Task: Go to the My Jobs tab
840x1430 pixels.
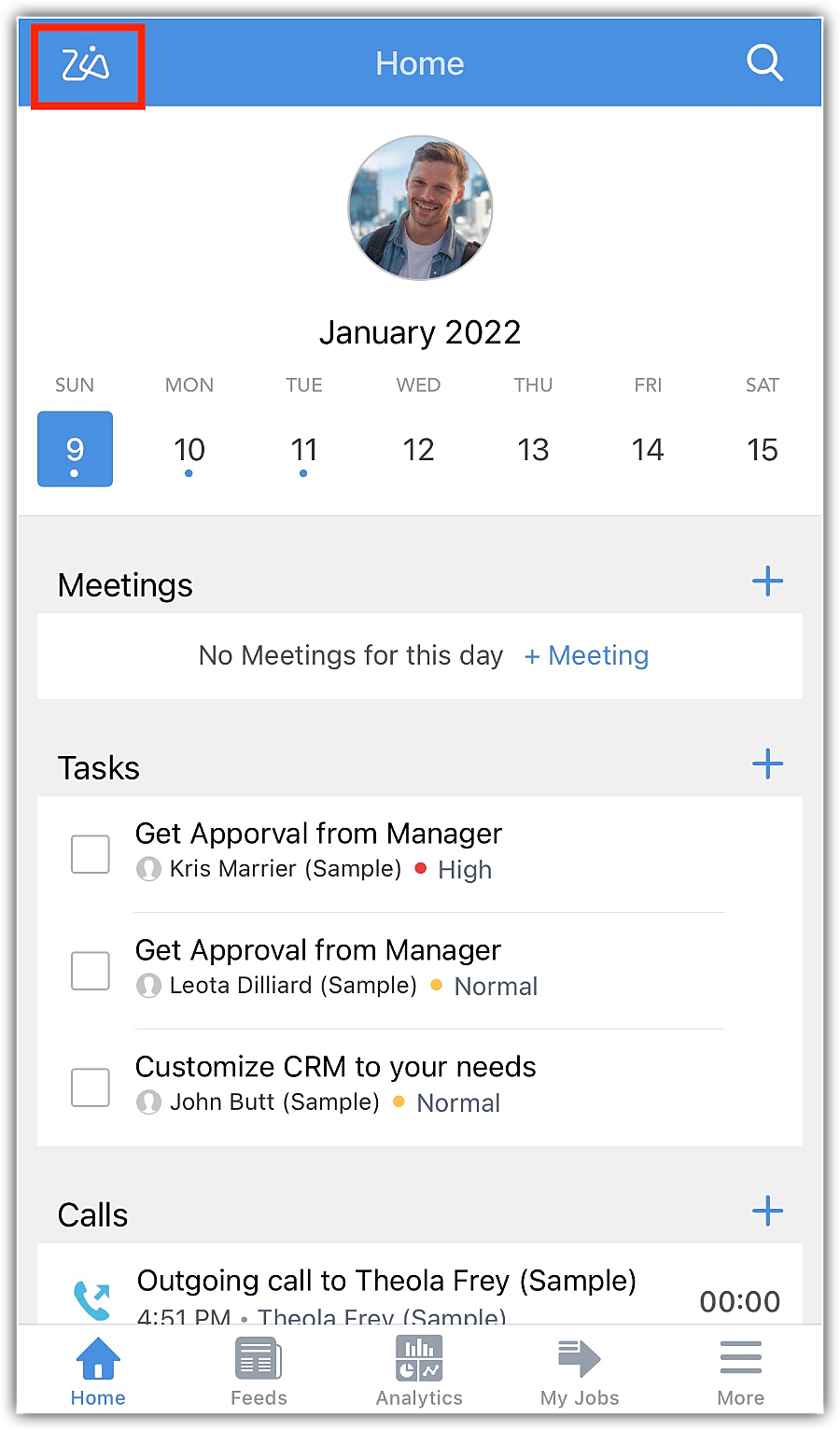Action: pos(580,1370)
